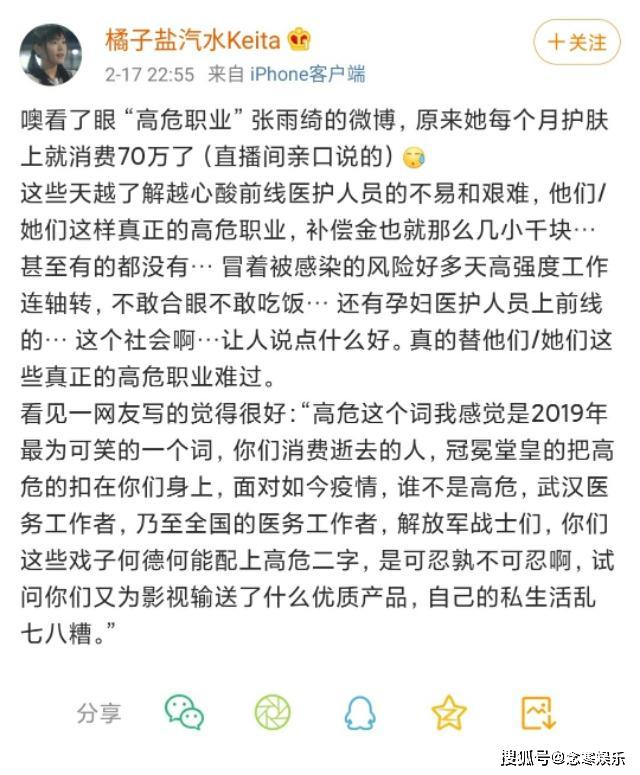This screenshot has width=640, height=775.
Task: Follow user 橘子盐汽水Keita with +关注
Action: pyautogui.click(x=577, y=42)
